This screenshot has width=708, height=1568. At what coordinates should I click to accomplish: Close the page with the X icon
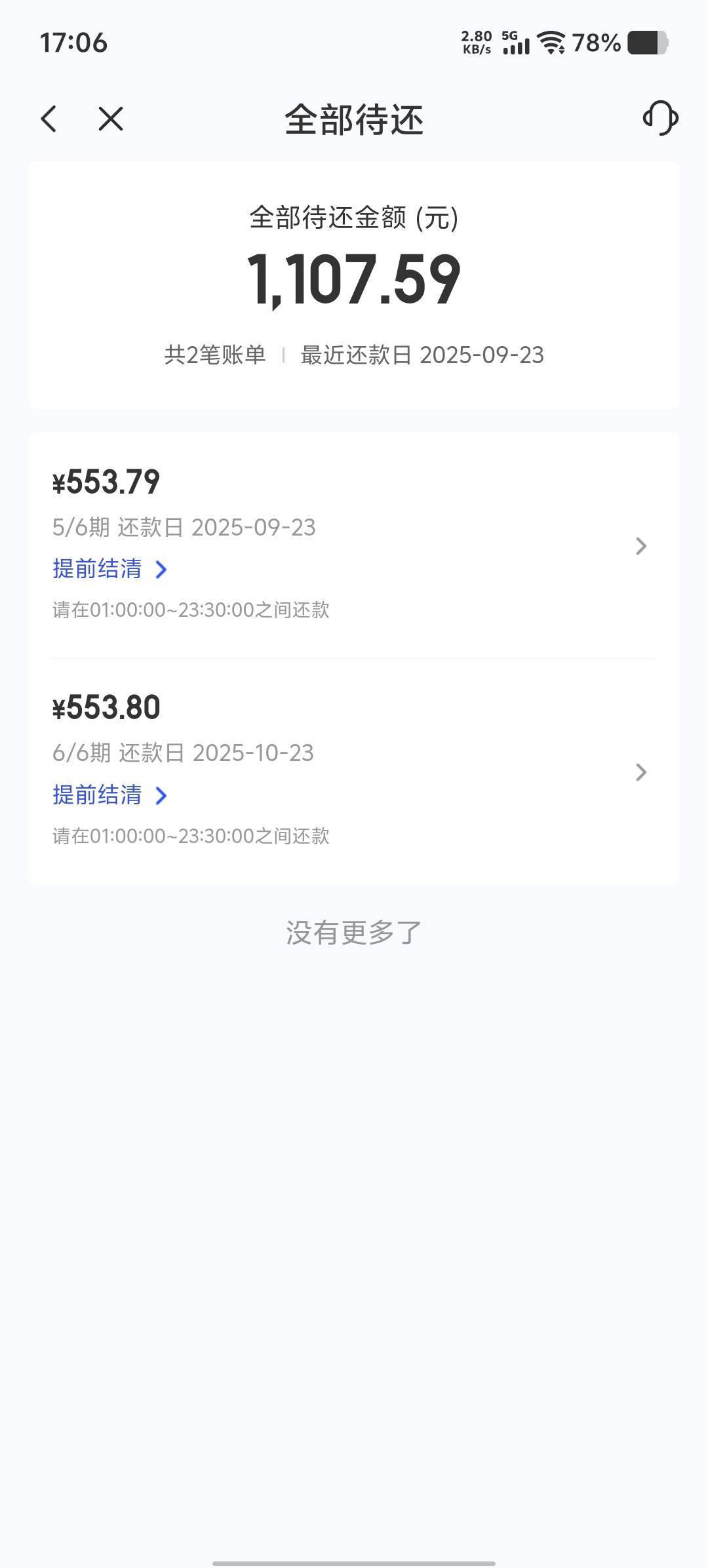pos(111,119)
